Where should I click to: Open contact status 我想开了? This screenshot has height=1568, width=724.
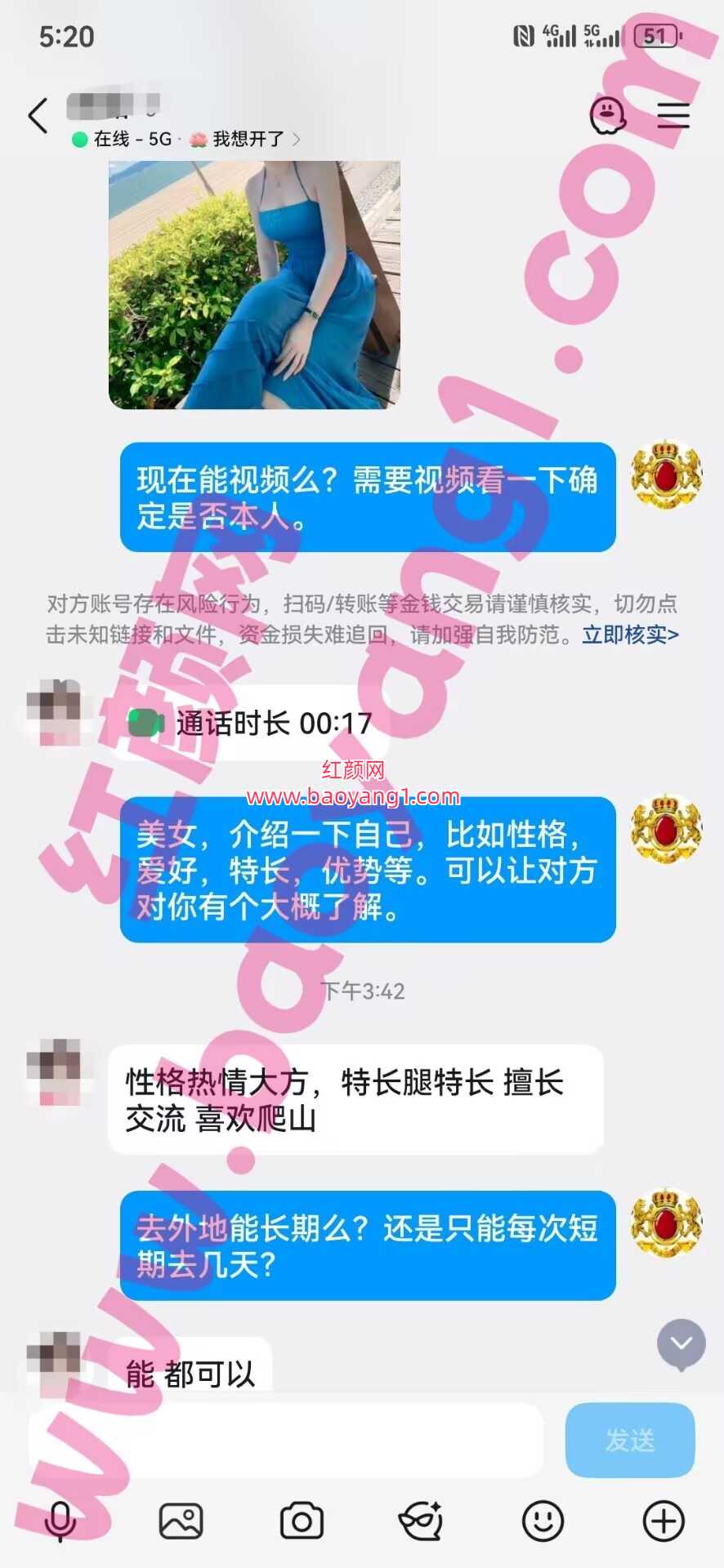244,140
